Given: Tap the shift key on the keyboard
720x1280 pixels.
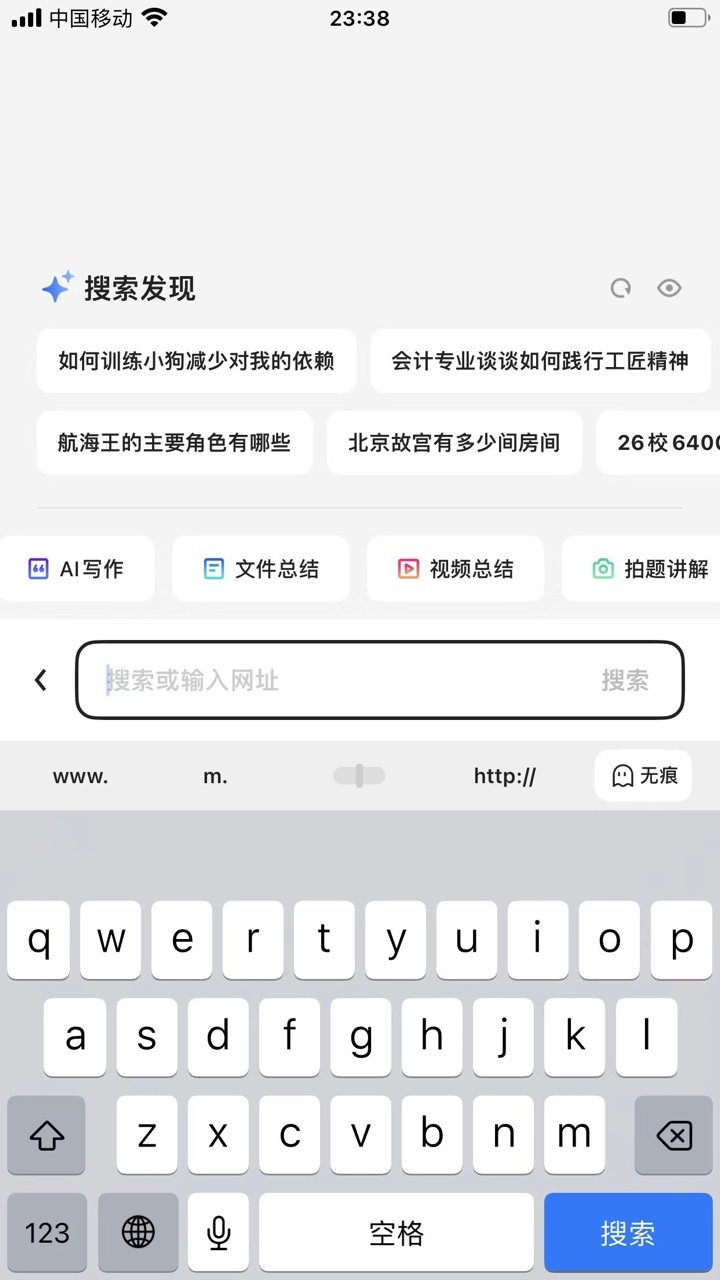Looking at the screenshot, I should point(46,1136).
